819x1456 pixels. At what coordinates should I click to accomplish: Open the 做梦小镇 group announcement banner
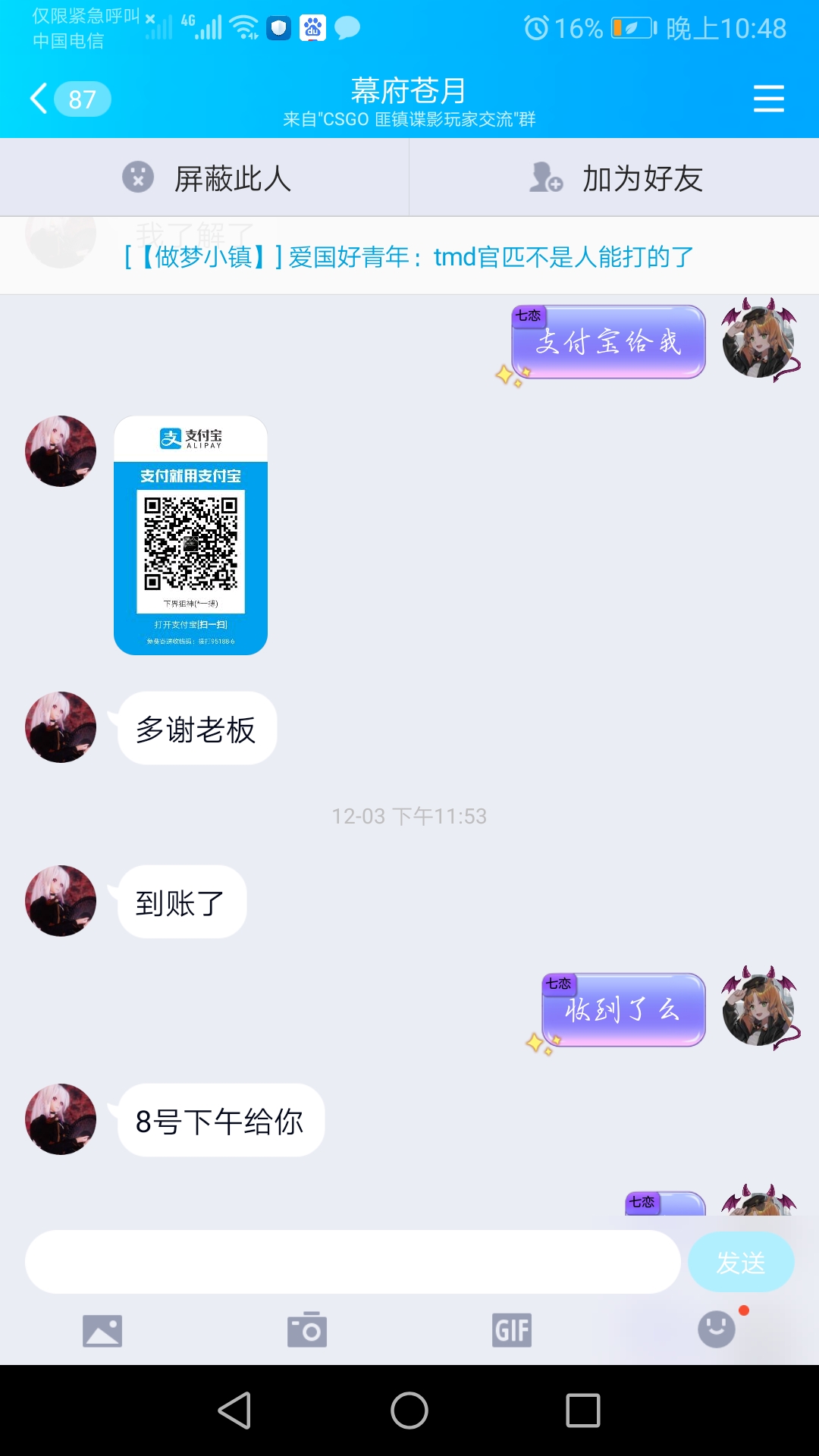point(409,258)
